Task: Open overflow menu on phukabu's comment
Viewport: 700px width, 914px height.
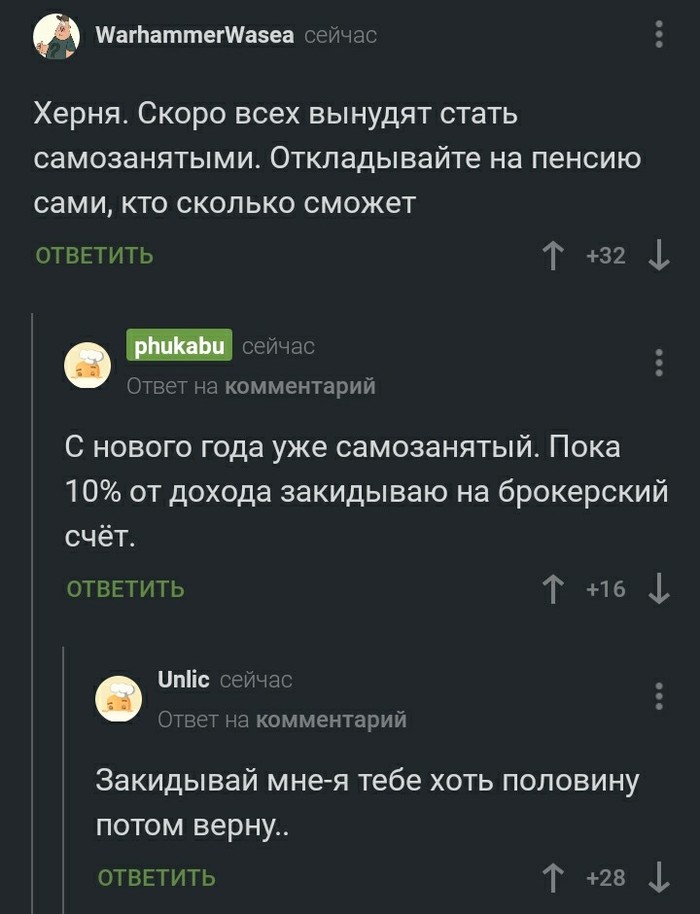Action: point(659,363)
